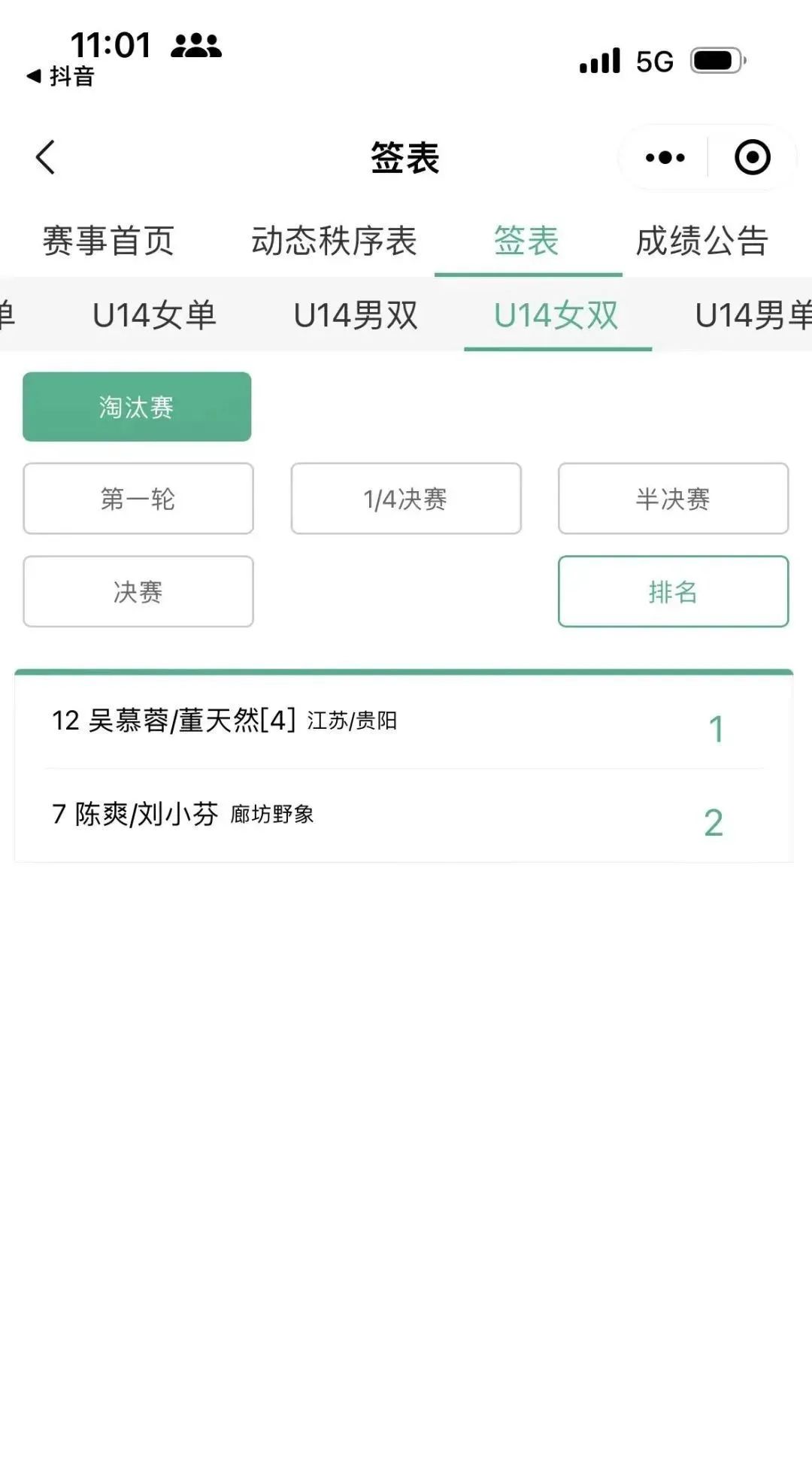Select the 签表 tab
The image size is (812, 1463).
526,241
